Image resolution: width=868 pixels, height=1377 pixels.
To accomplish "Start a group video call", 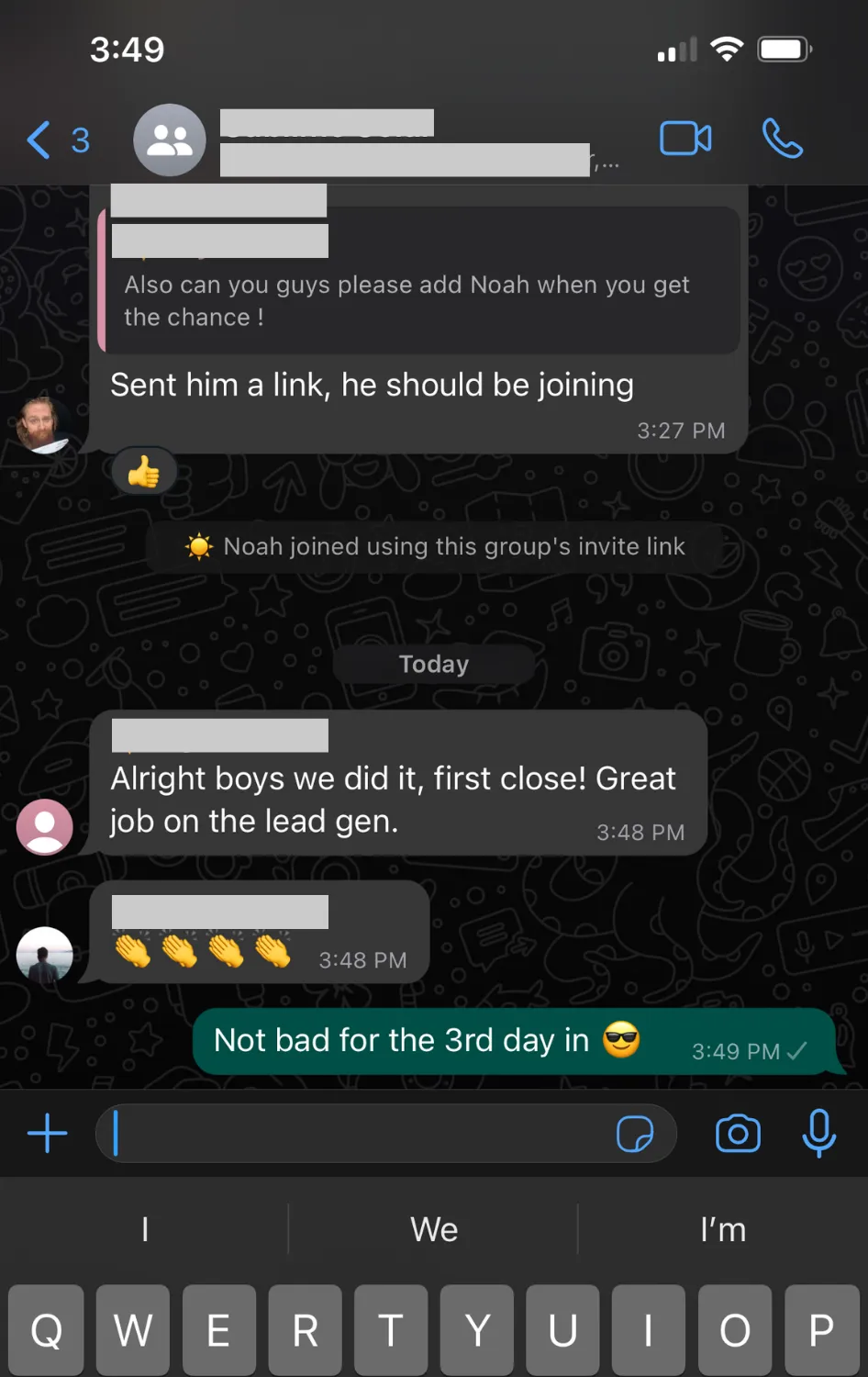I will click(x=684, y=140).
